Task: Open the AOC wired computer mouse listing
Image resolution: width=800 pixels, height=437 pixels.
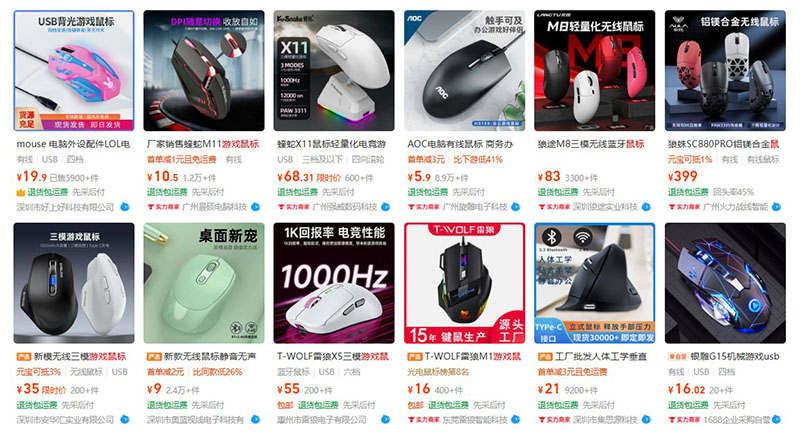Action: 464,70
